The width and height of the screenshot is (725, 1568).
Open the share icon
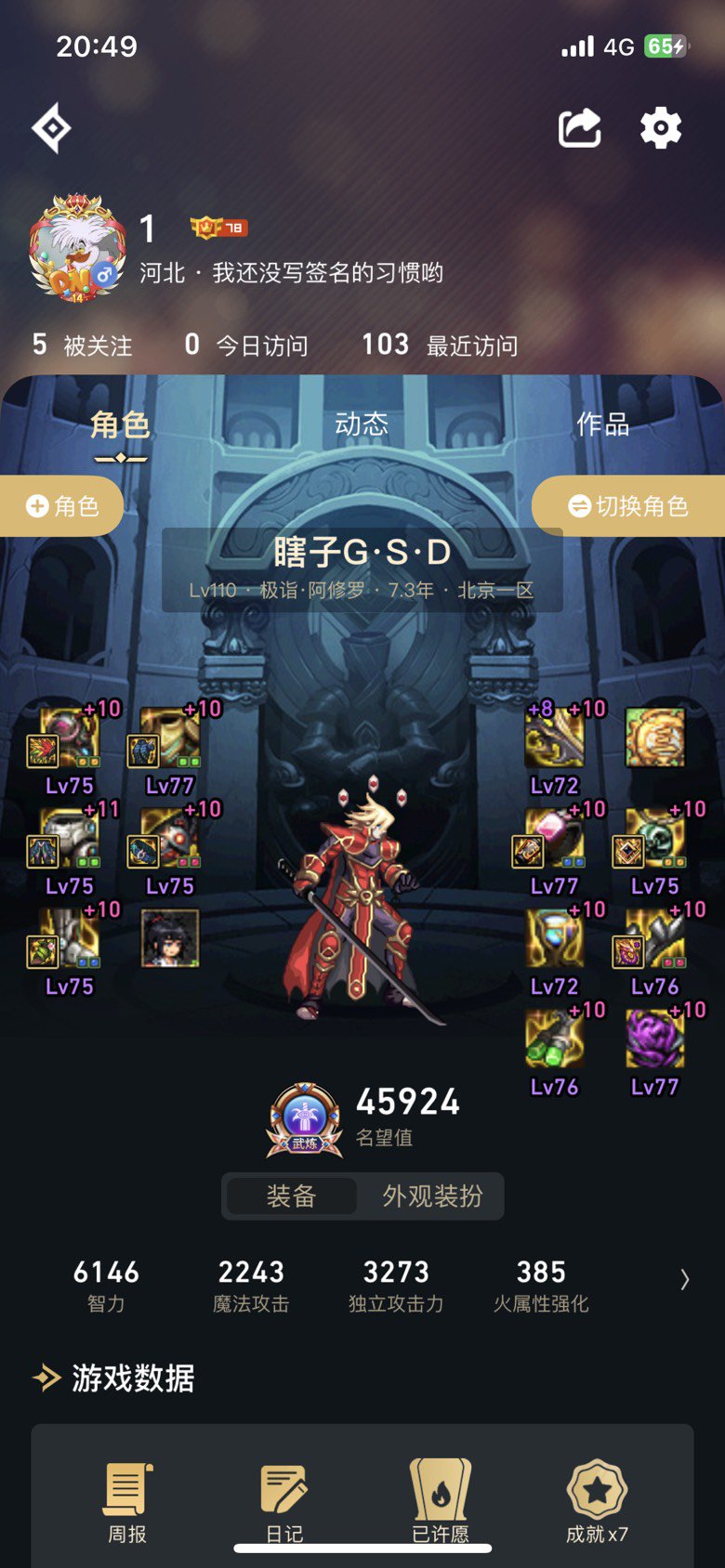pos(579,128)
